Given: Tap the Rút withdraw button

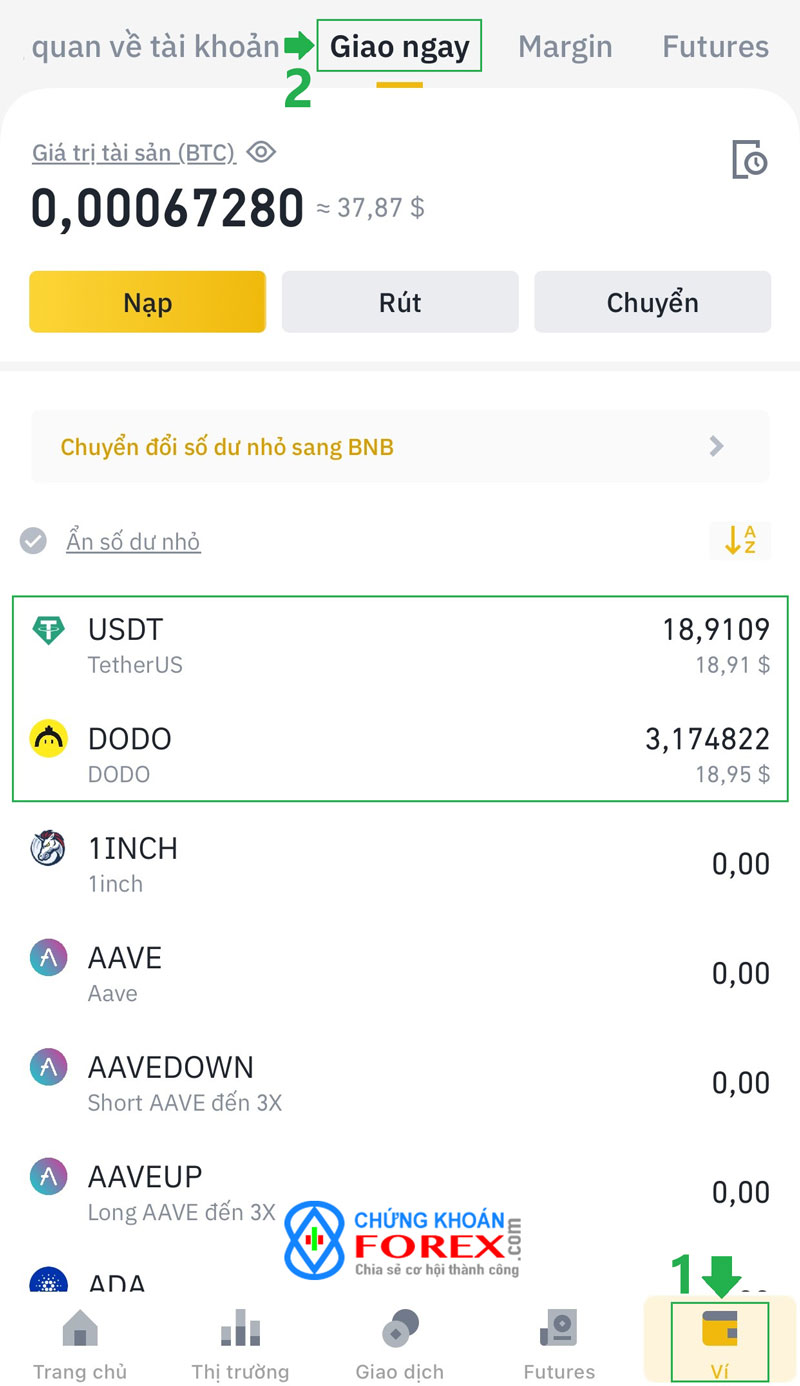Looking at the screenshot, I should click(400, 302).
